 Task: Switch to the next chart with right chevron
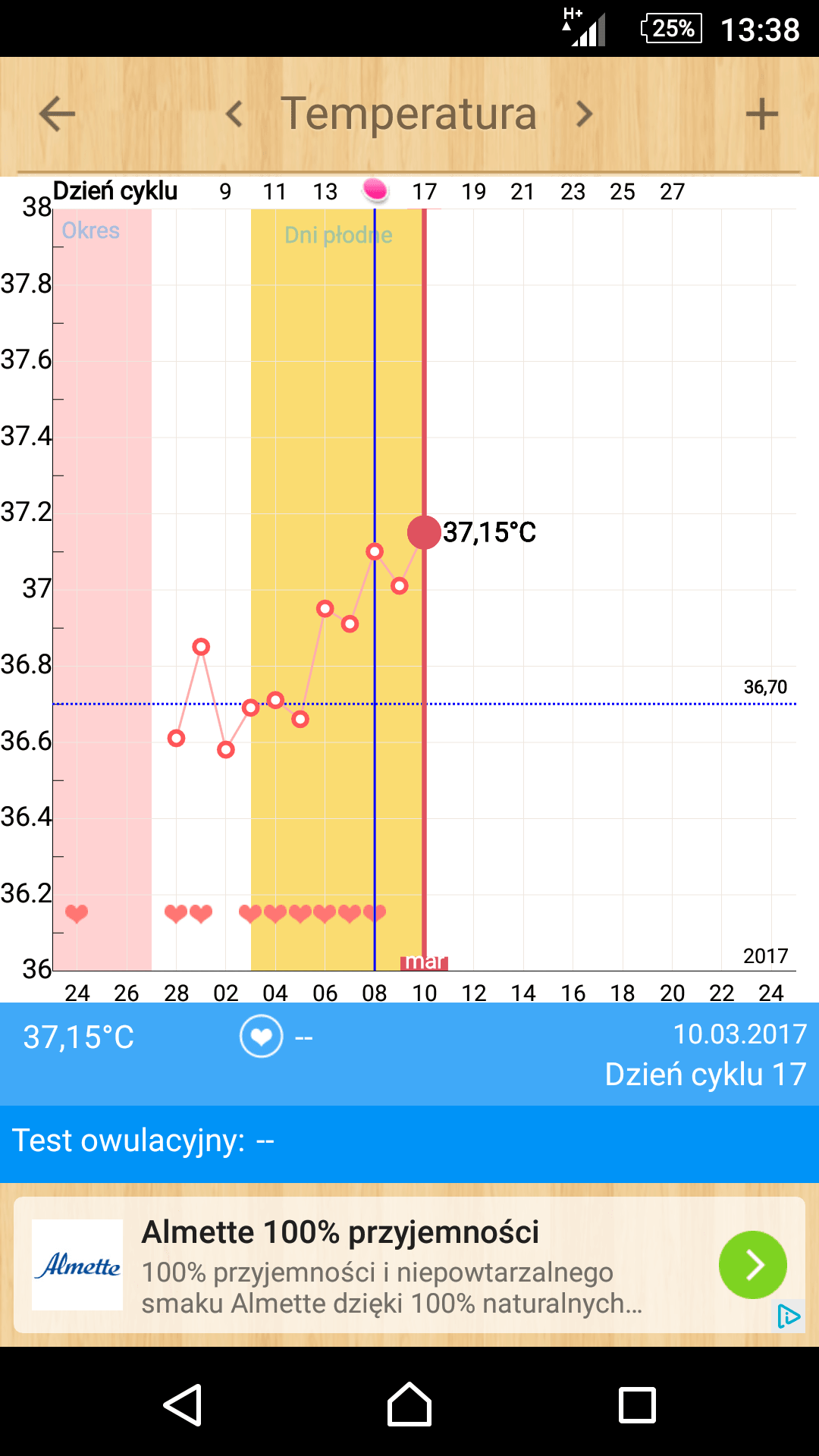pyautogui.click(x=584, y=115)
